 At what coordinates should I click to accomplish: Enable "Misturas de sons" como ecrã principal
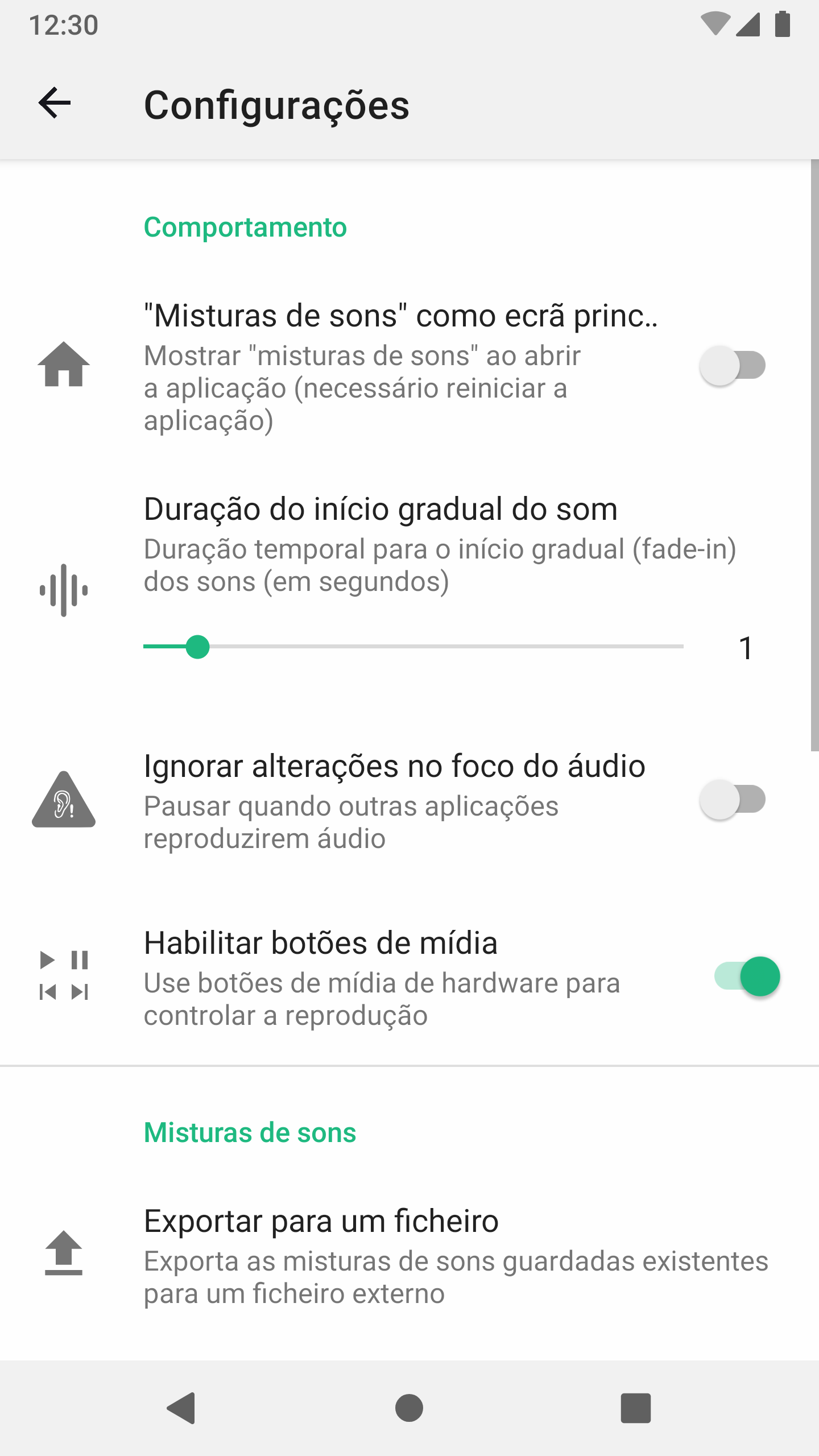[733, 366]
